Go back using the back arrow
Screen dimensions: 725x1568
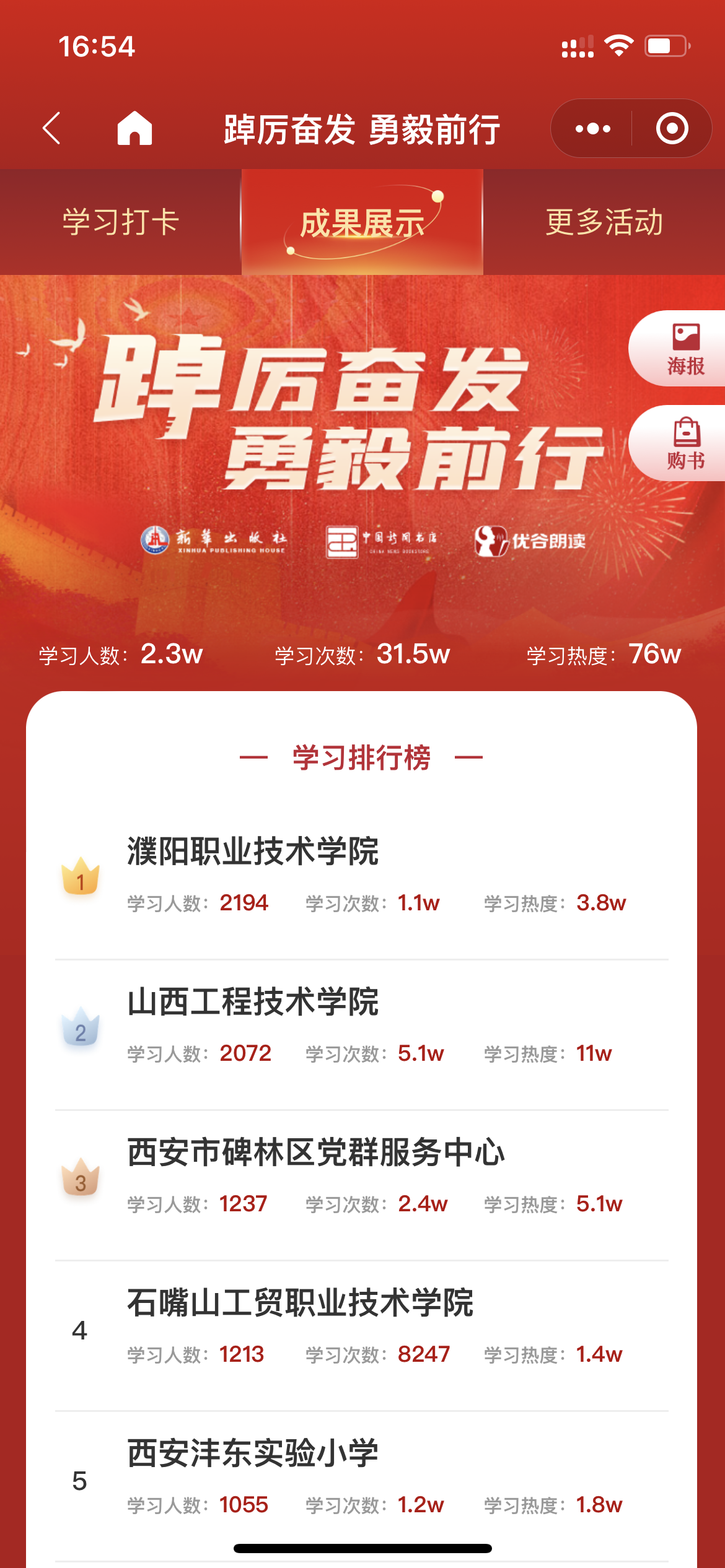click(x=52, y=128)
